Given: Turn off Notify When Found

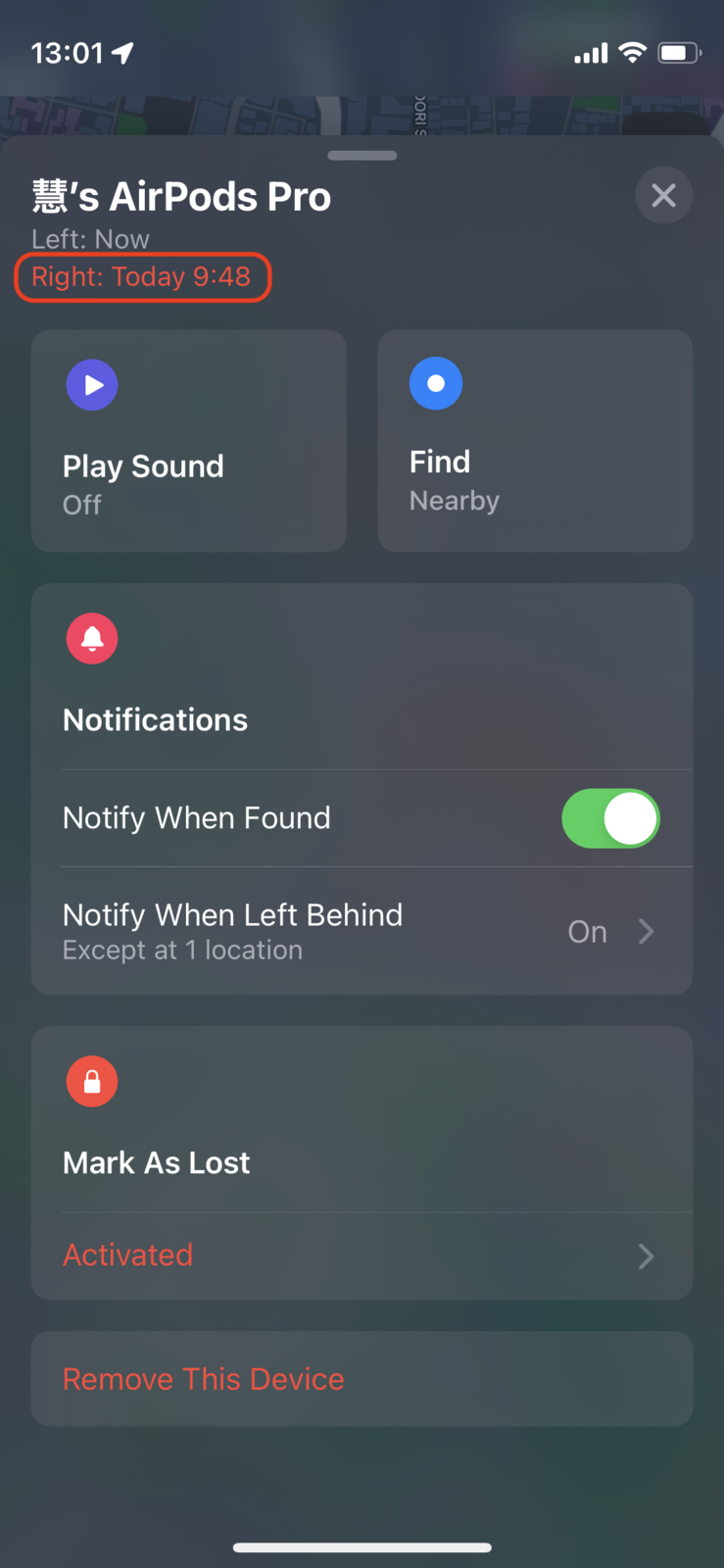Looking at the screenshot, I should pos(610,818).
